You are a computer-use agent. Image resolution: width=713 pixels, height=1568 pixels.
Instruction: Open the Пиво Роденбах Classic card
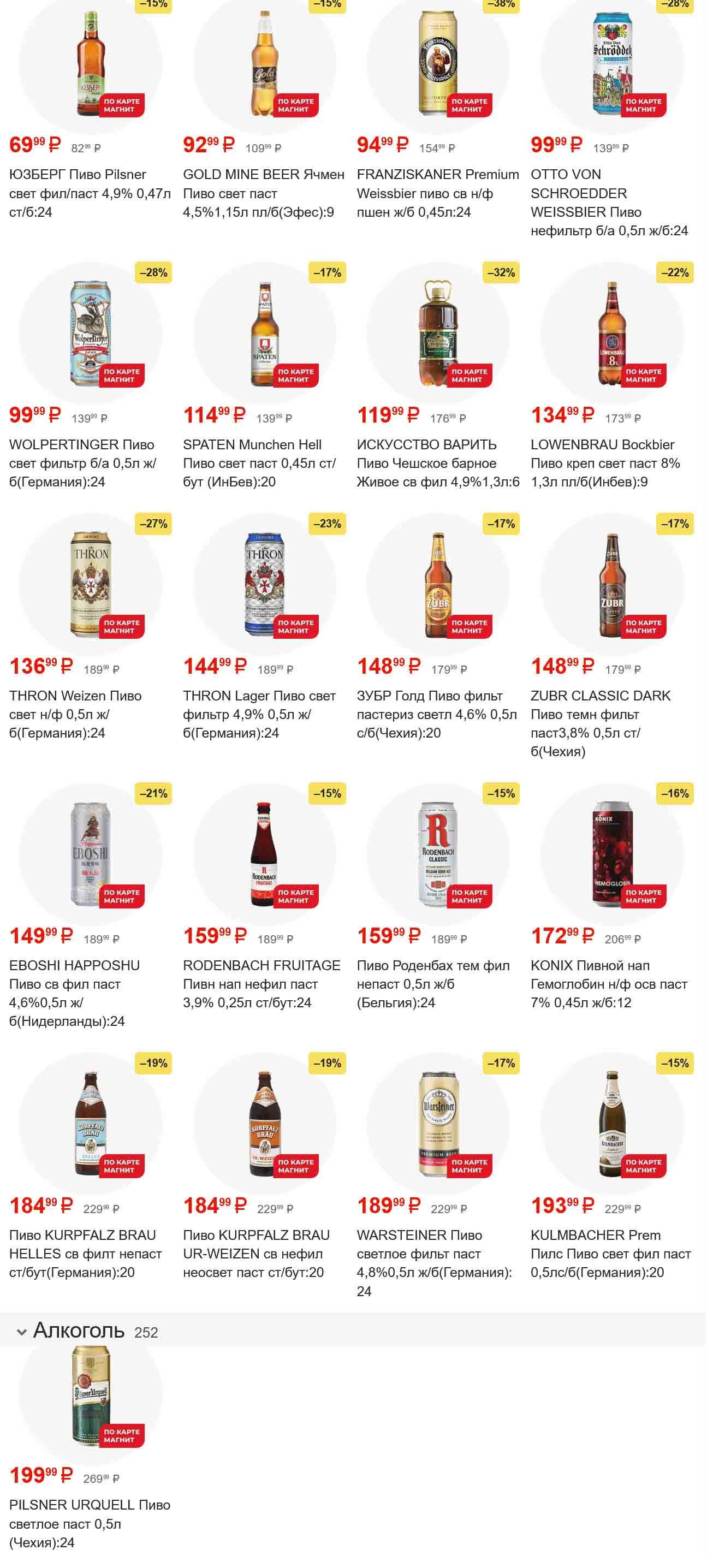[x=438, y=854]
